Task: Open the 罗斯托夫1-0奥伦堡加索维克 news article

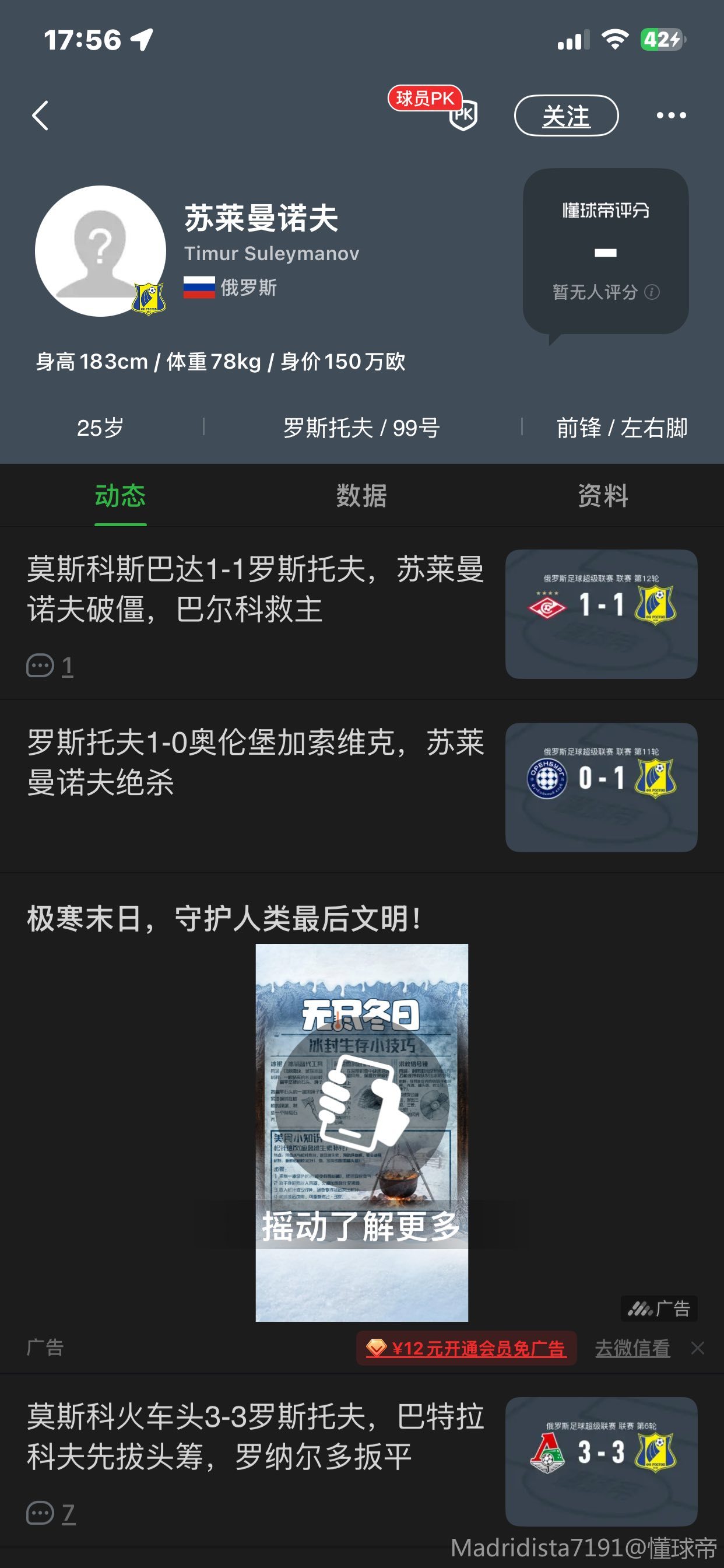Action: (x=255, y=761)
